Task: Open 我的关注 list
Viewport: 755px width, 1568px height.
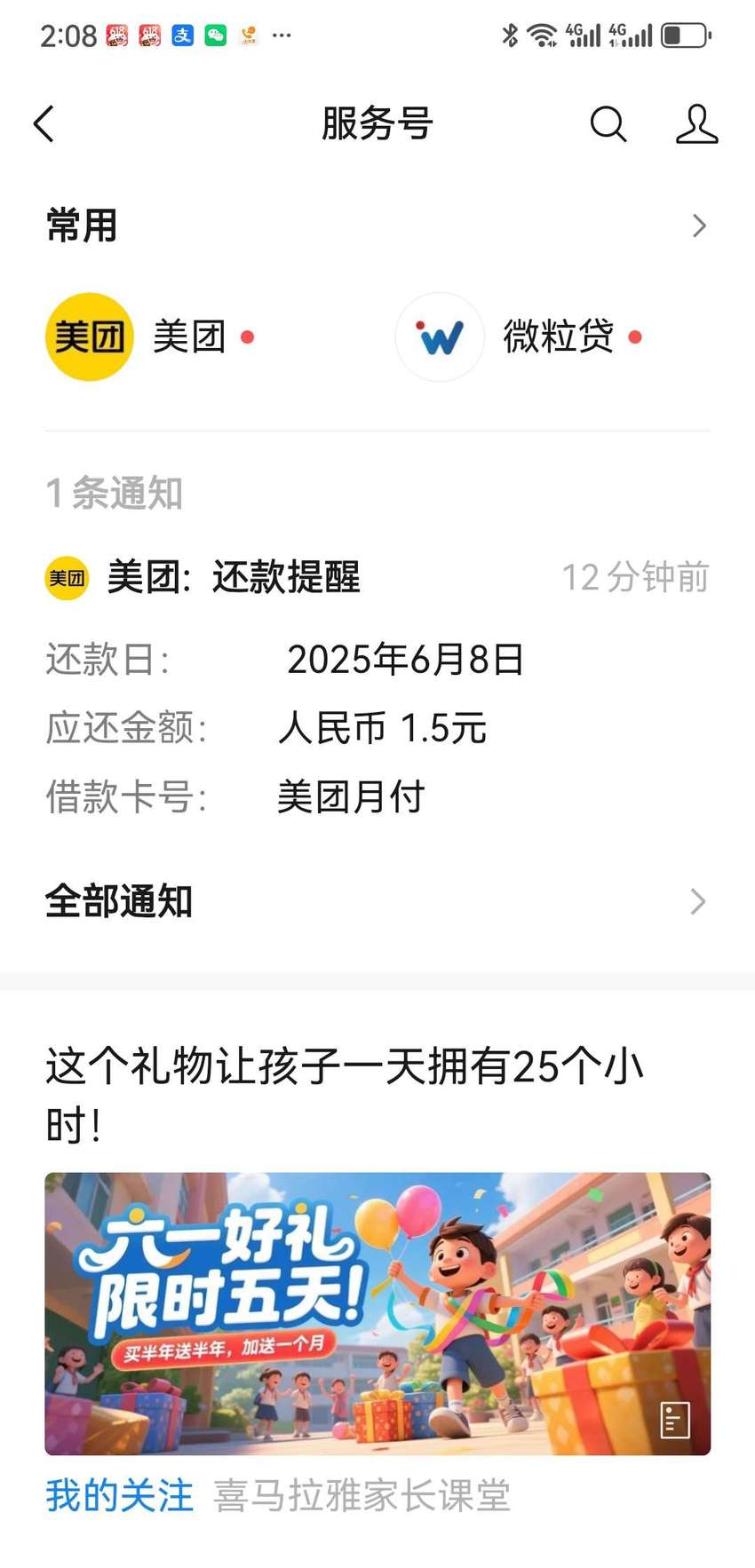Action: pos(119,1495)
